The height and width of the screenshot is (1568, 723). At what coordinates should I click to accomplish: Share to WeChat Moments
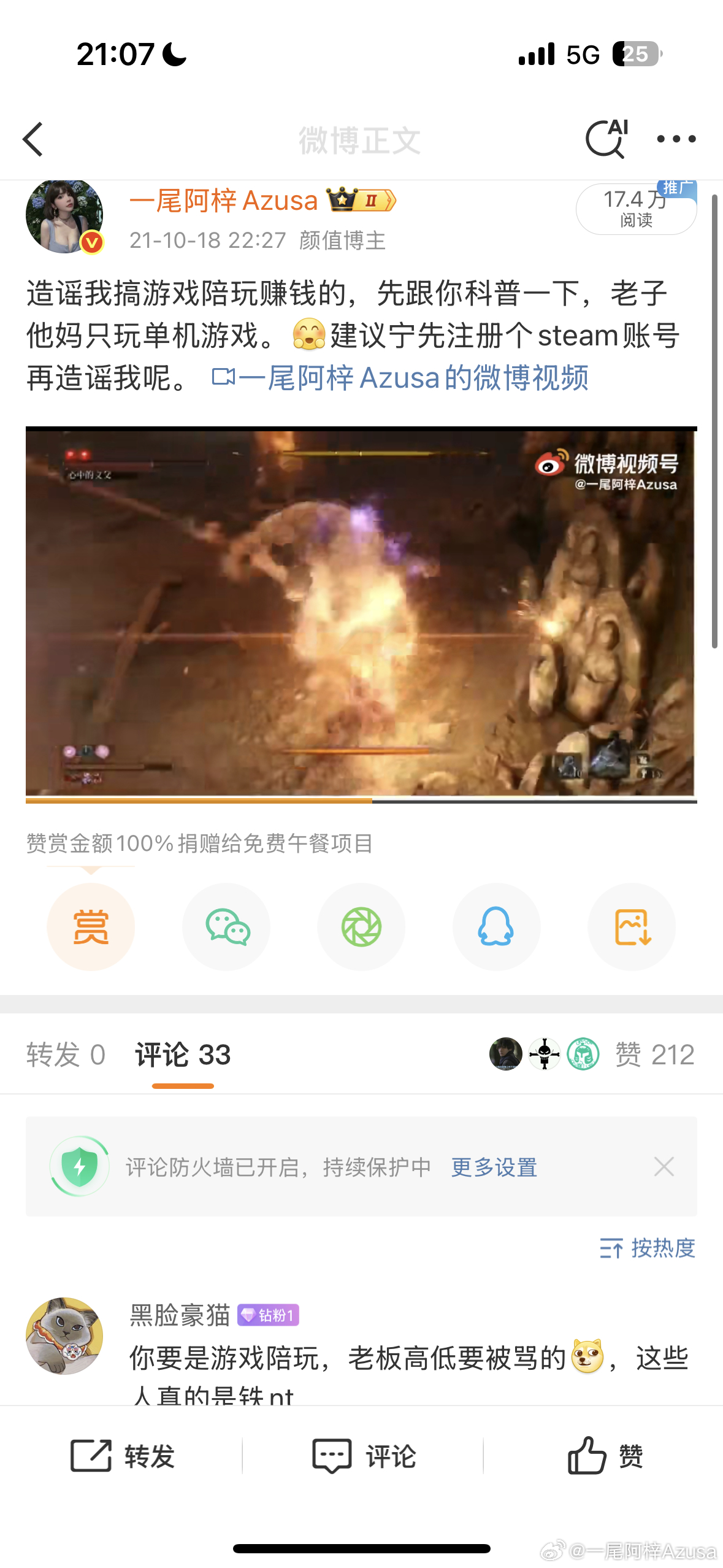pyautogui.click(x=361, y=926)
